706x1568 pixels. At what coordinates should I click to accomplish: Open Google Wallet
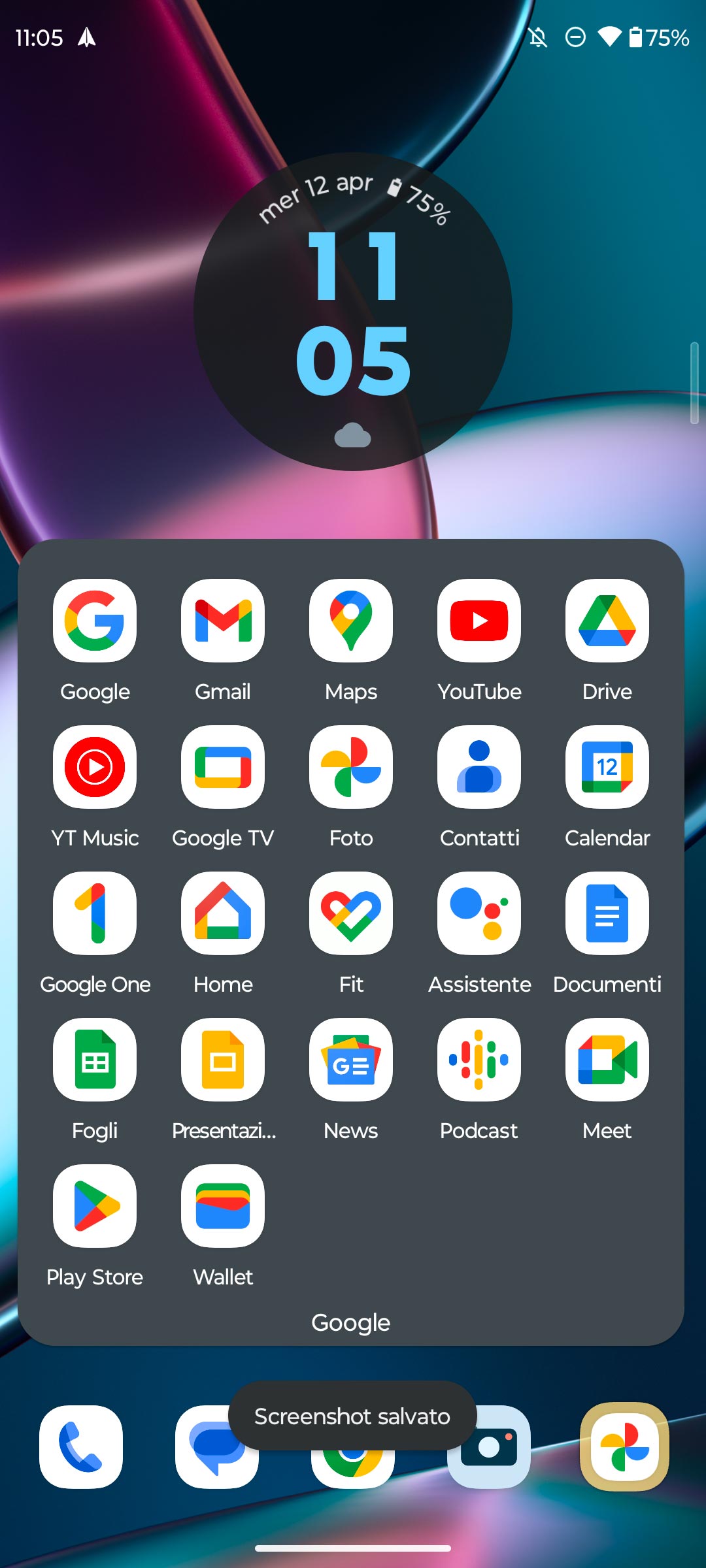pos(223,1206)
